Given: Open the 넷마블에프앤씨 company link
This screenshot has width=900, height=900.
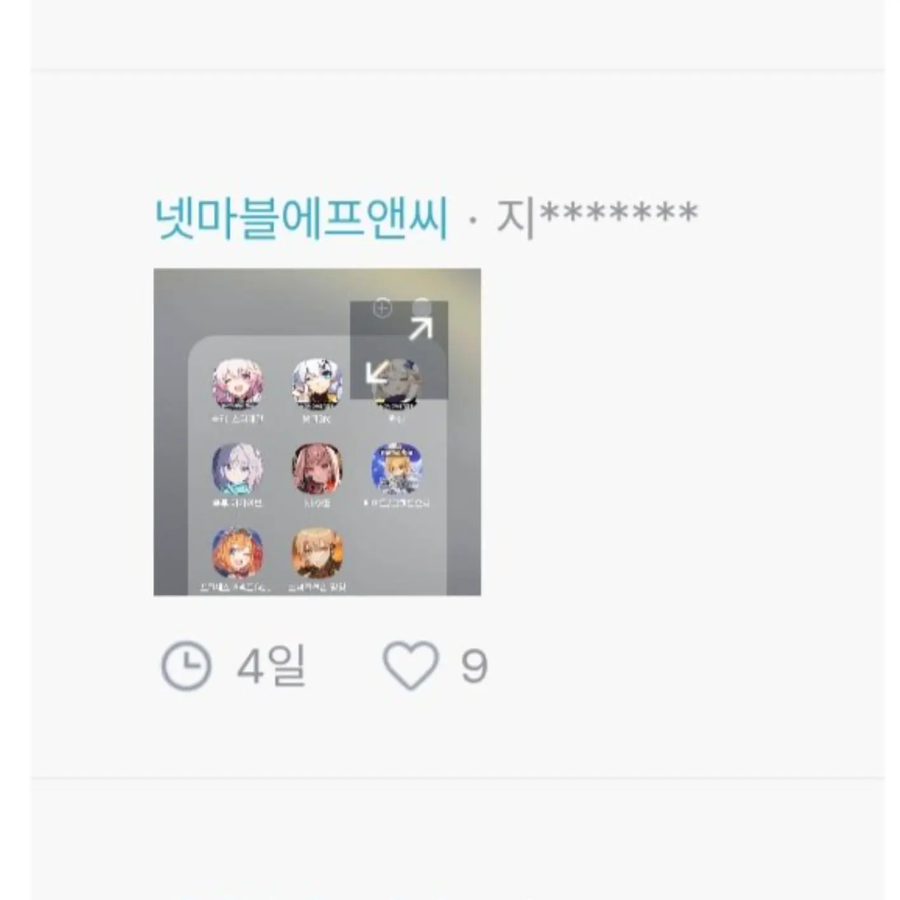Looking at the screenshot, I should (302, 216).
